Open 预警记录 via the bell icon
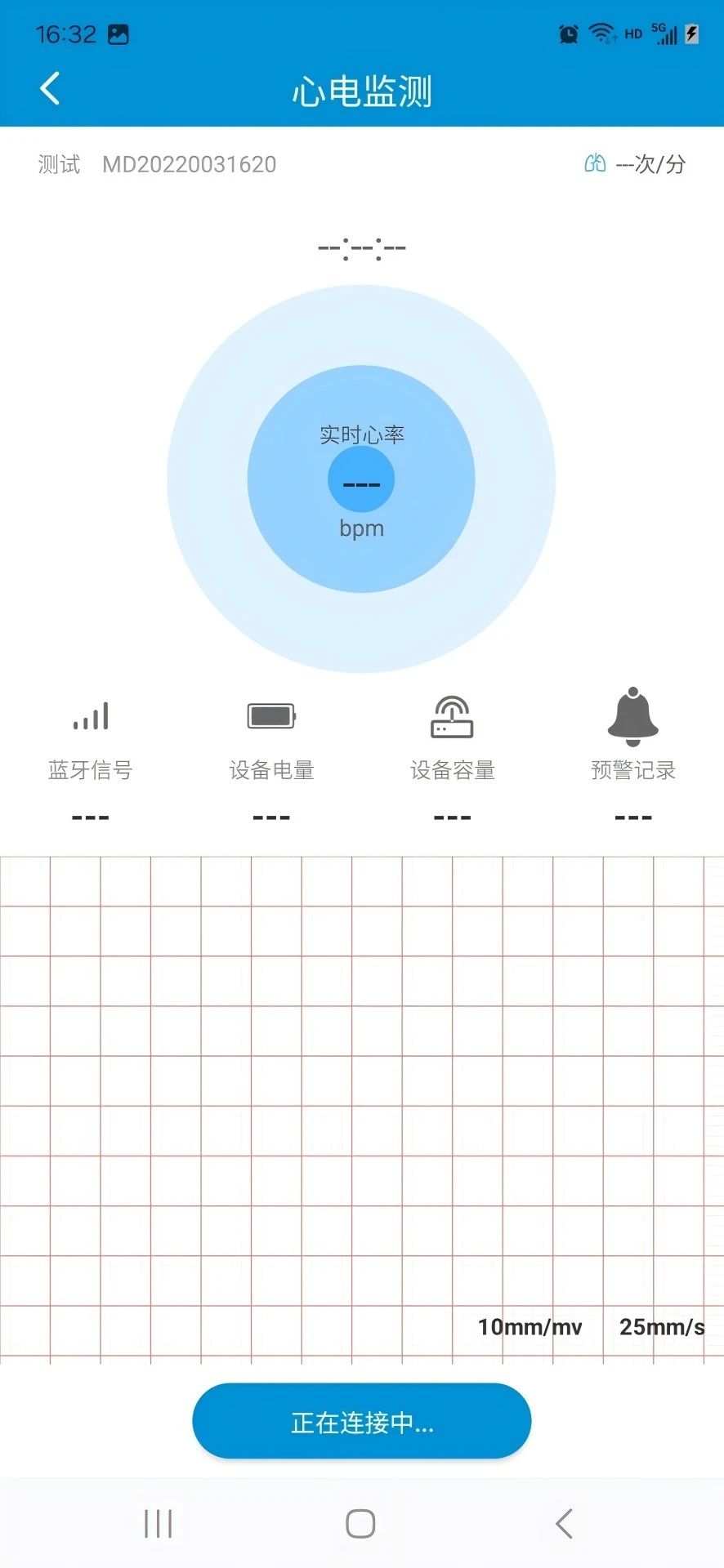This screenshot has height=1568, width=724. pyautogui.click(x=633, y=715)
